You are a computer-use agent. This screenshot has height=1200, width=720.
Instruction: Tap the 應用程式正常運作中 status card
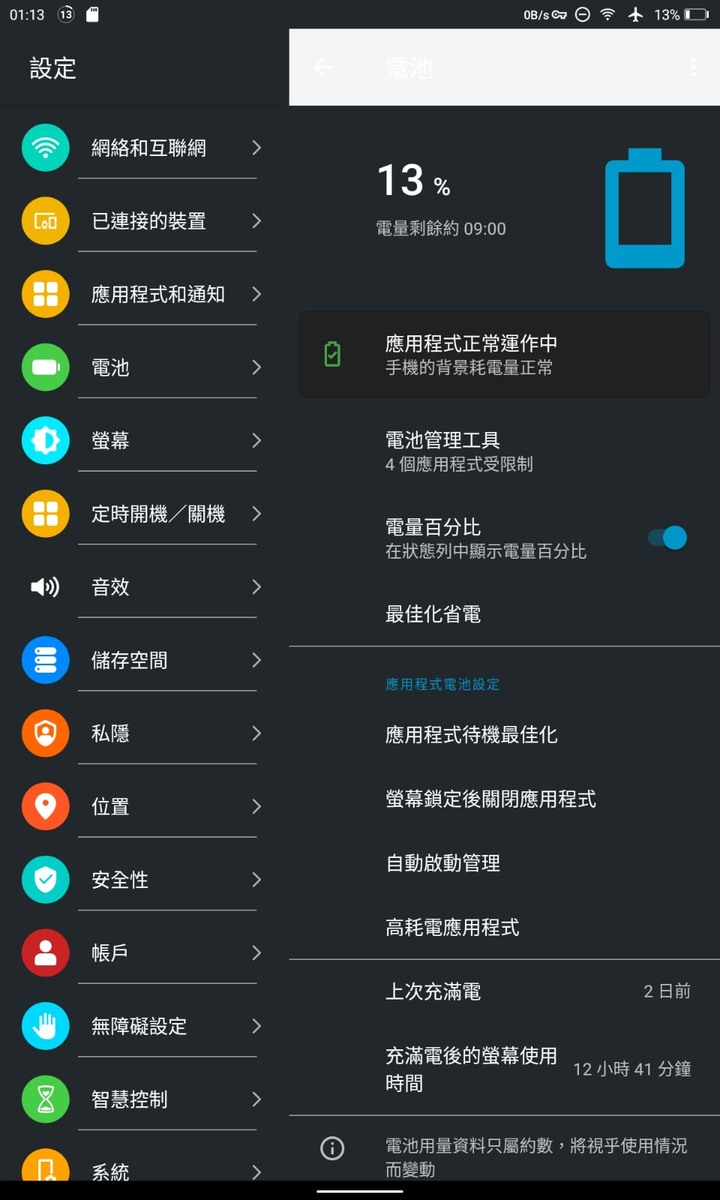click(x=504, y=354)
